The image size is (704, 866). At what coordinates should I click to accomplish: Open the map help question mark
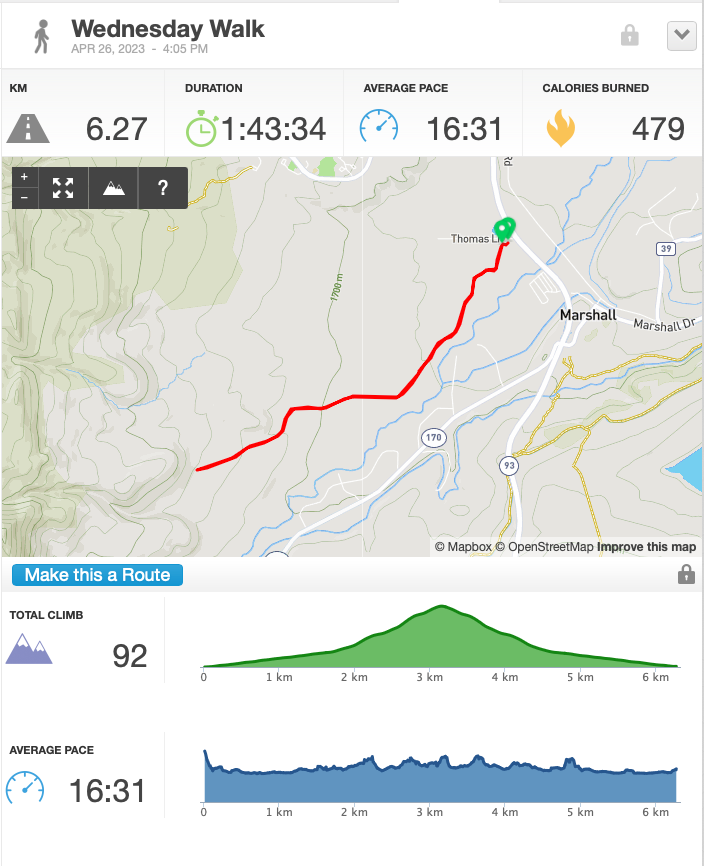(163, 188)
